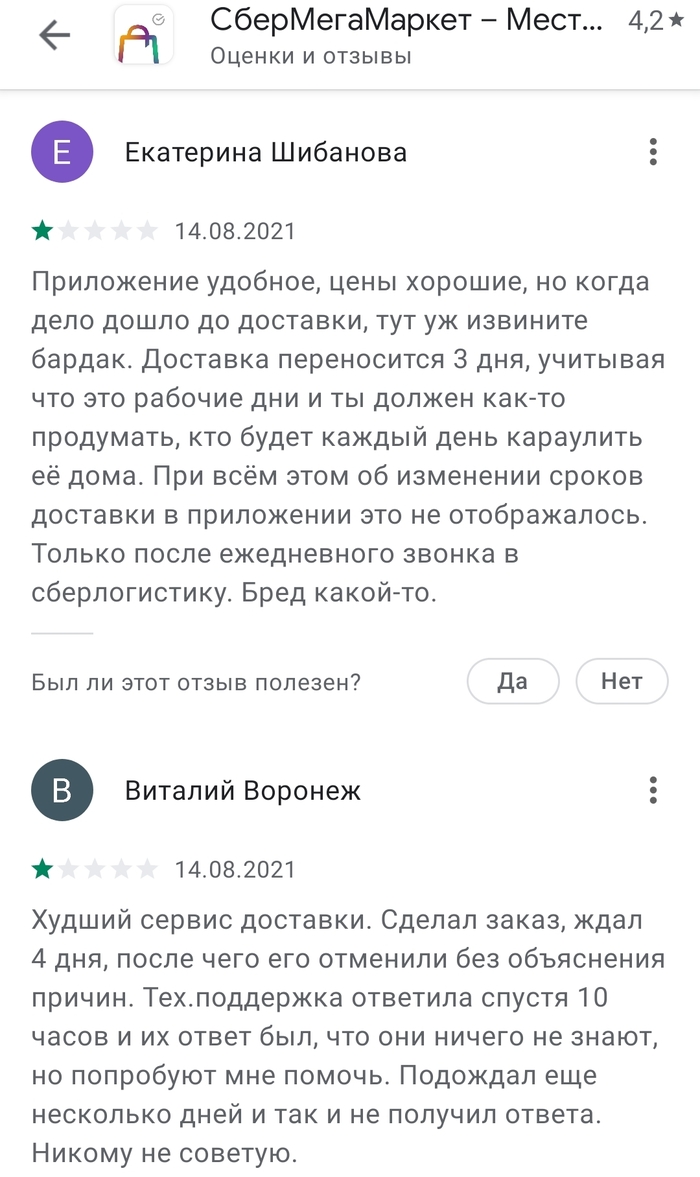
Task: Open overflow menu on Екатерина Шибанова's review
Action: (x=653, y=152)
